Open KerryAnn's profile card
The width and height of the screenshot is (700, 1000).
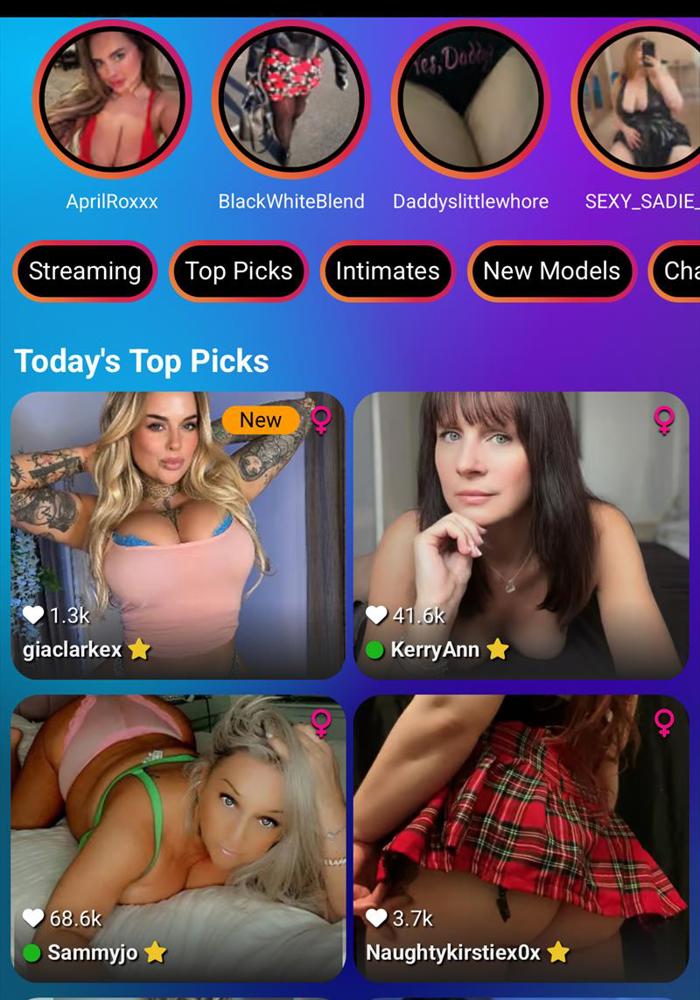(521, 535)
